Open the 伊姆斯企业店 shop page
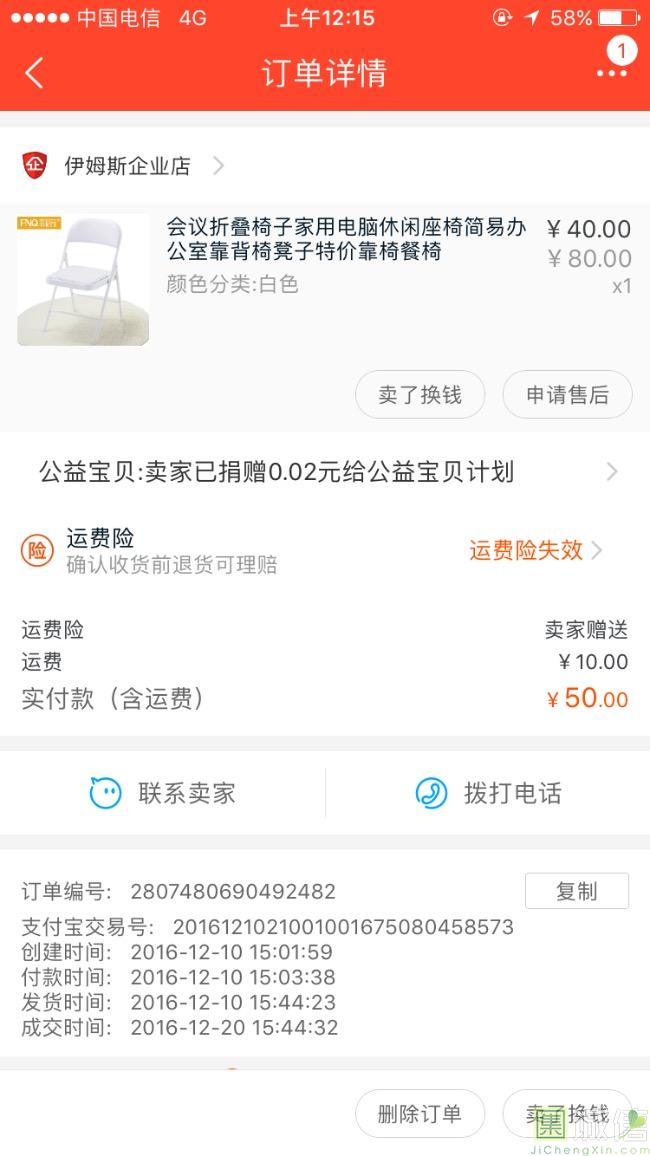 tap(127, 166)
